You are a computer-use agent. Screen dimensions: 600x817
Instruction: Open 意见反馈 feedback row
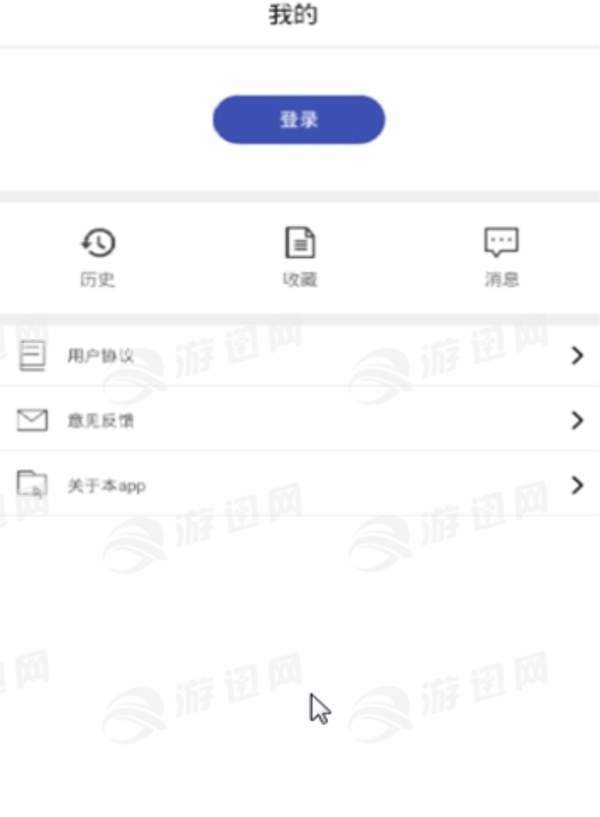[300, 420]
